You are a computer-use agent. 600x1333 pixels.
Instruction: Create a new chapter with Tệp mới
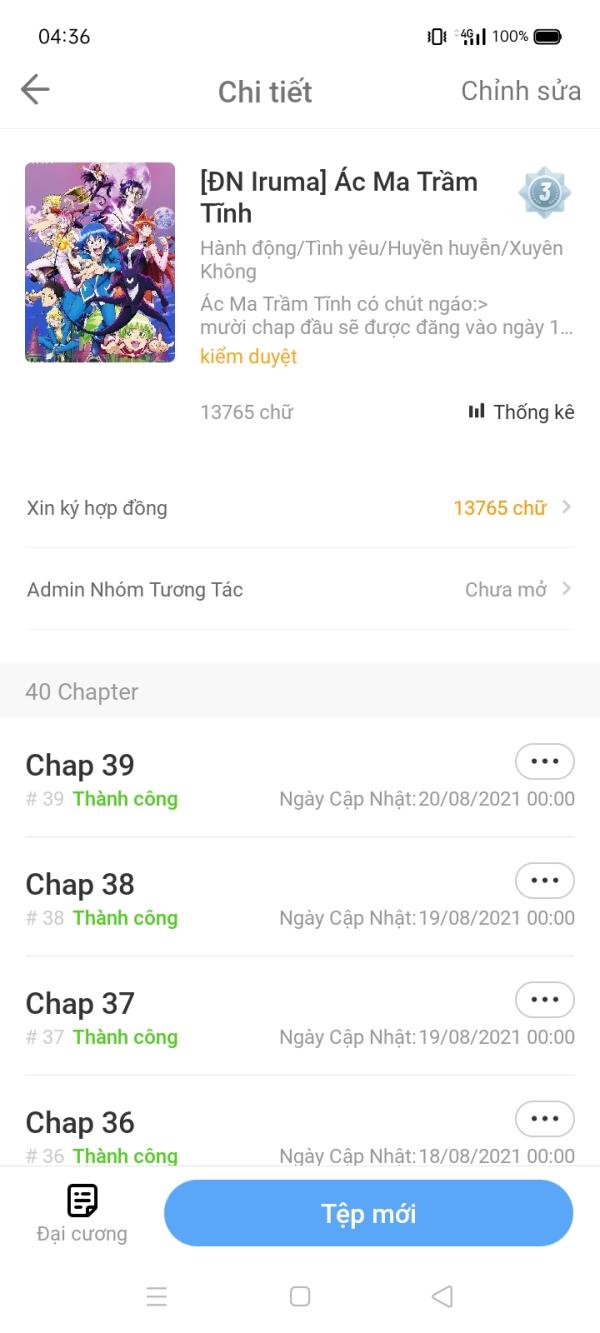[368, 1214]
